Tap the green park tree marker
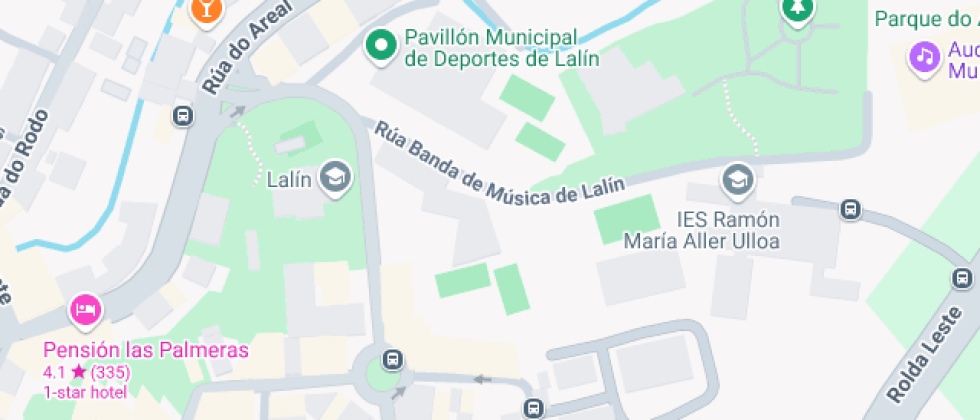Screen dimensions: 980x420 tap(797, 9)
